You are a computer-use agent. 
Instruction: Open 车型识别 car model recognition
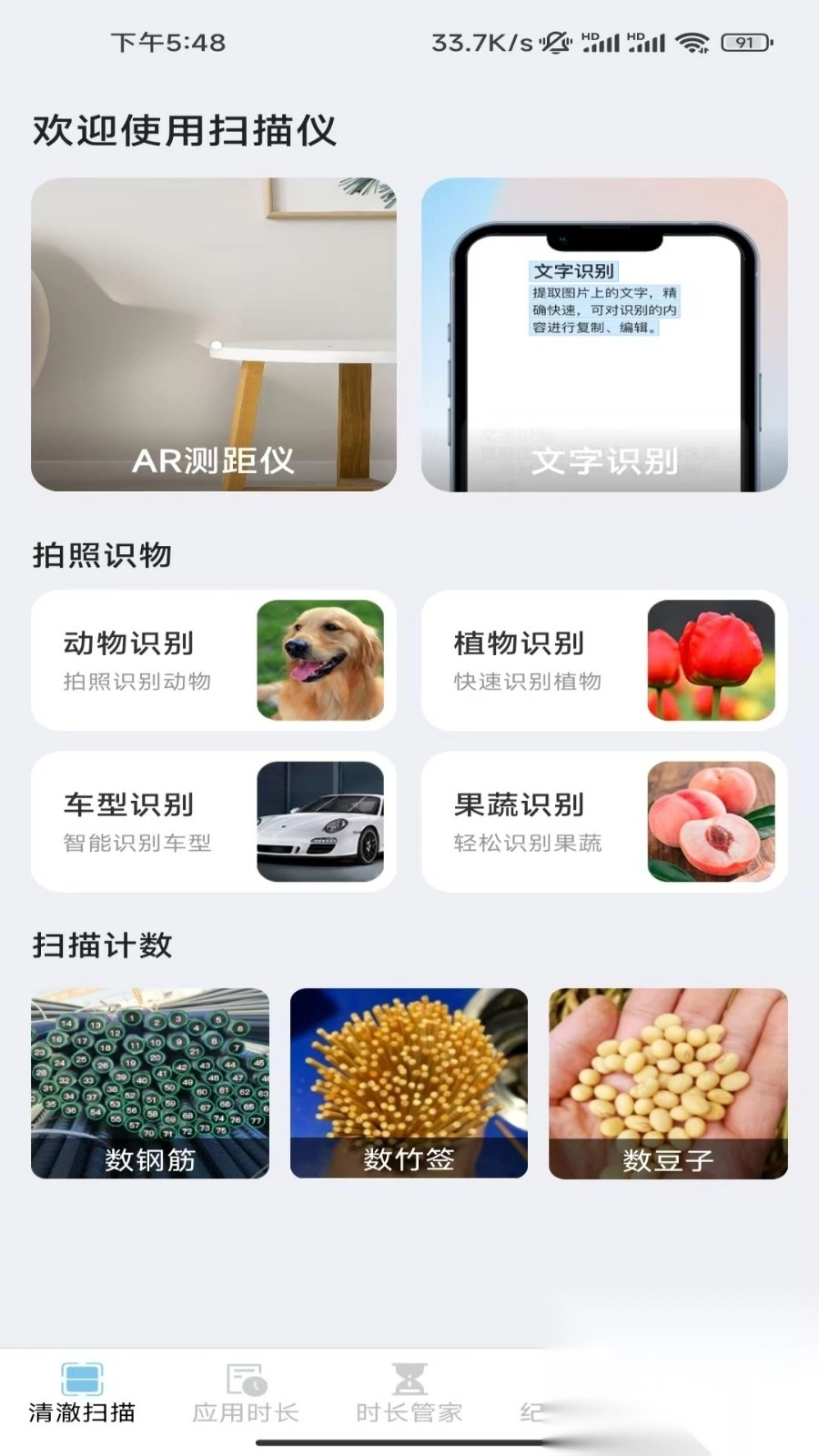(215, 822)
